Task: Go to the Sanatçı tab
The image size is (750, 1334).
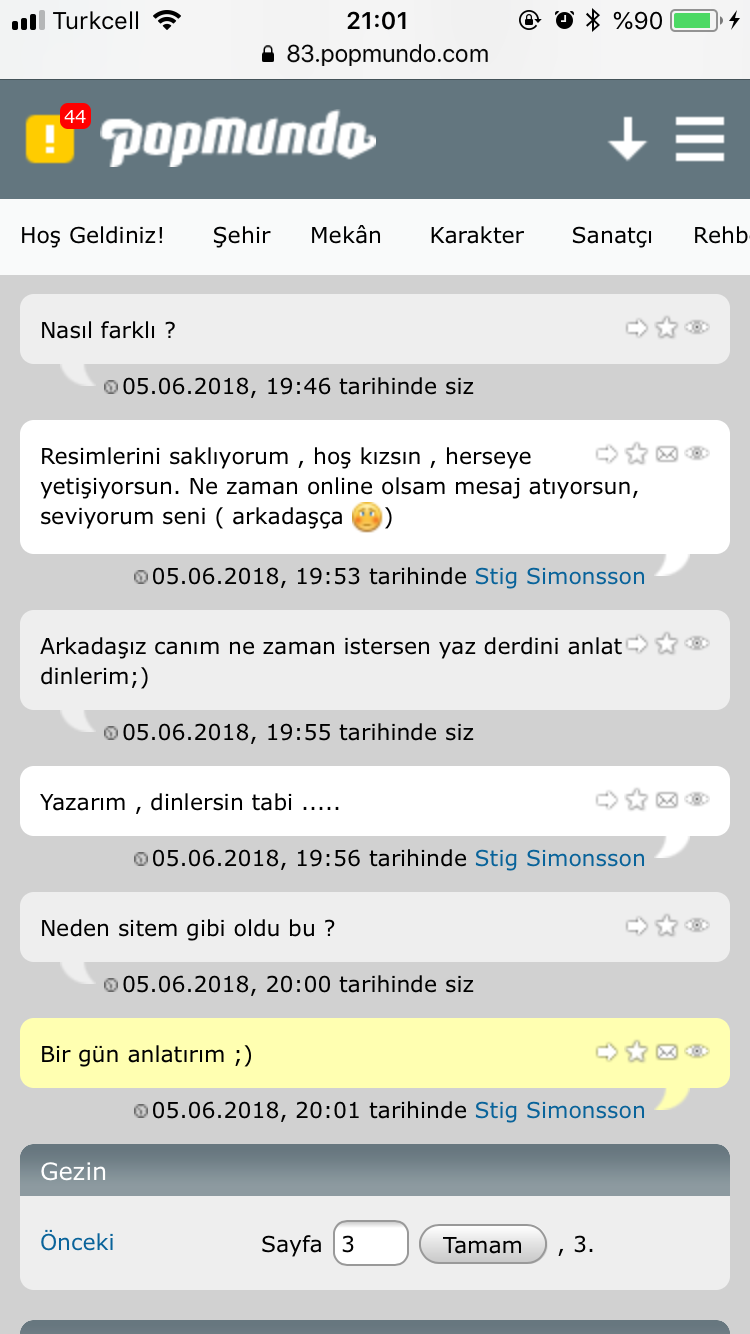Action: tap(612, 236)
